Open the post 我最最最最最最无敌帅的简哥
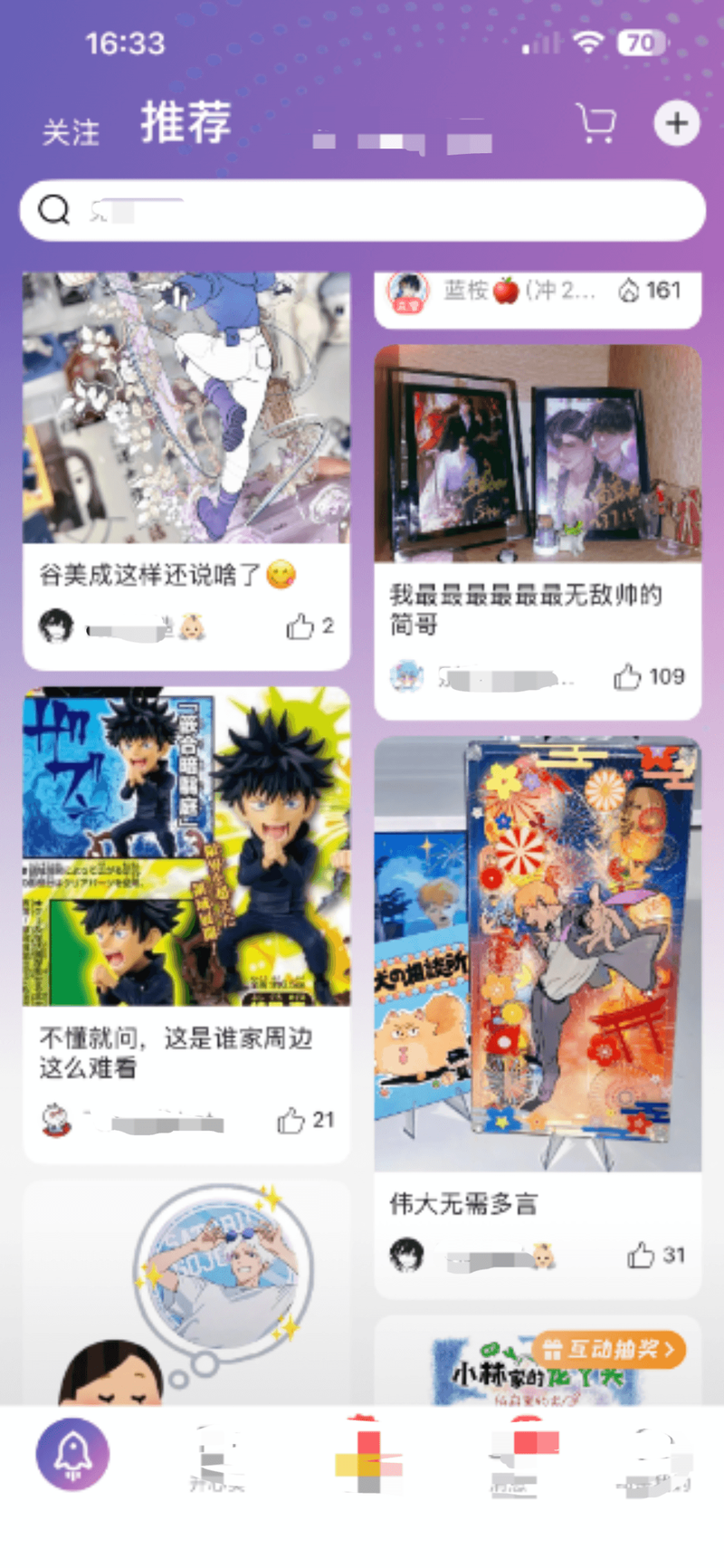The image size is (724, 1568). point(538,453)
